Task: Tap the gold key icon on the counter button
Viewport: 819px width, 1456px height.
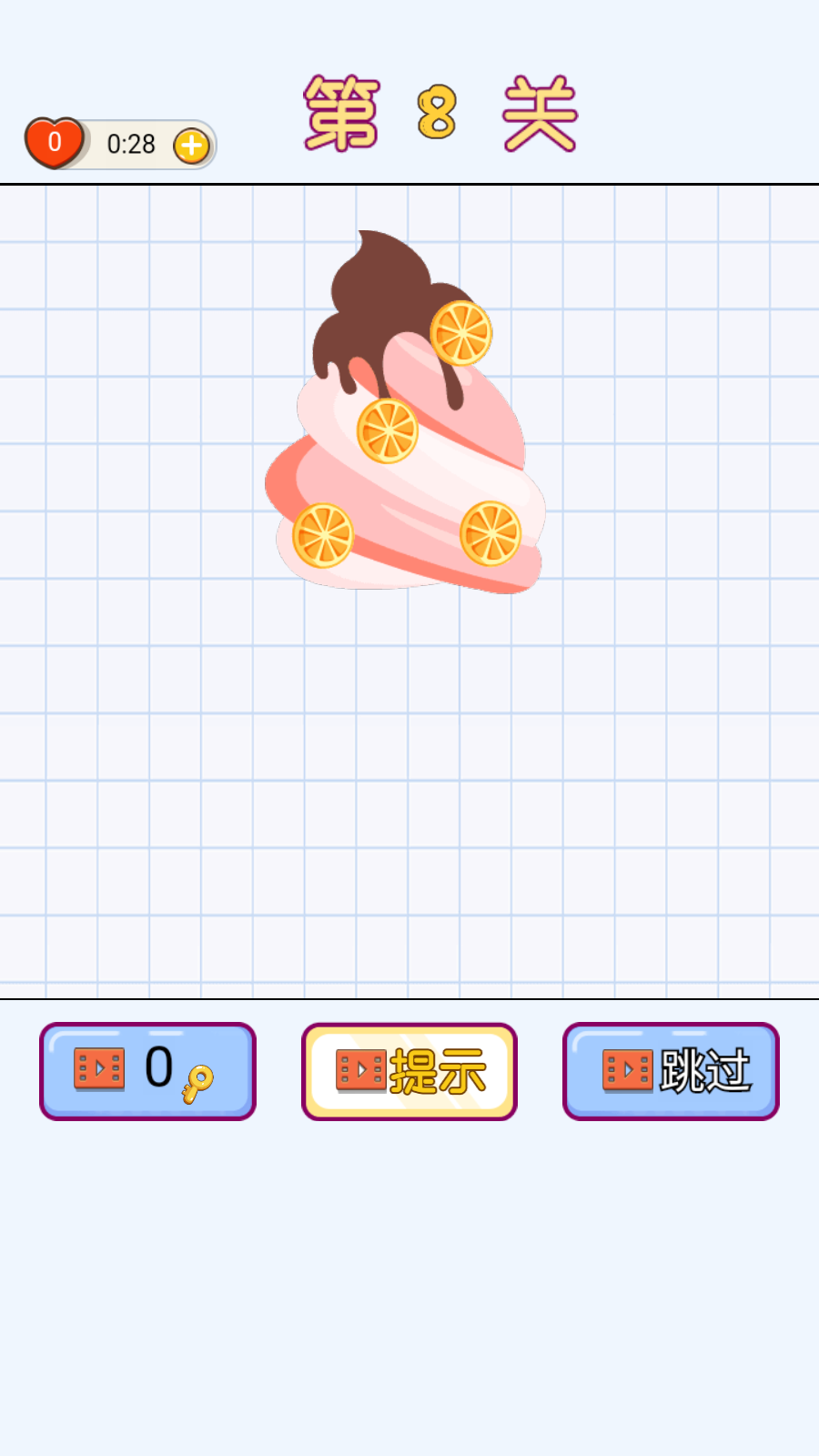Action: (199, 1084)
